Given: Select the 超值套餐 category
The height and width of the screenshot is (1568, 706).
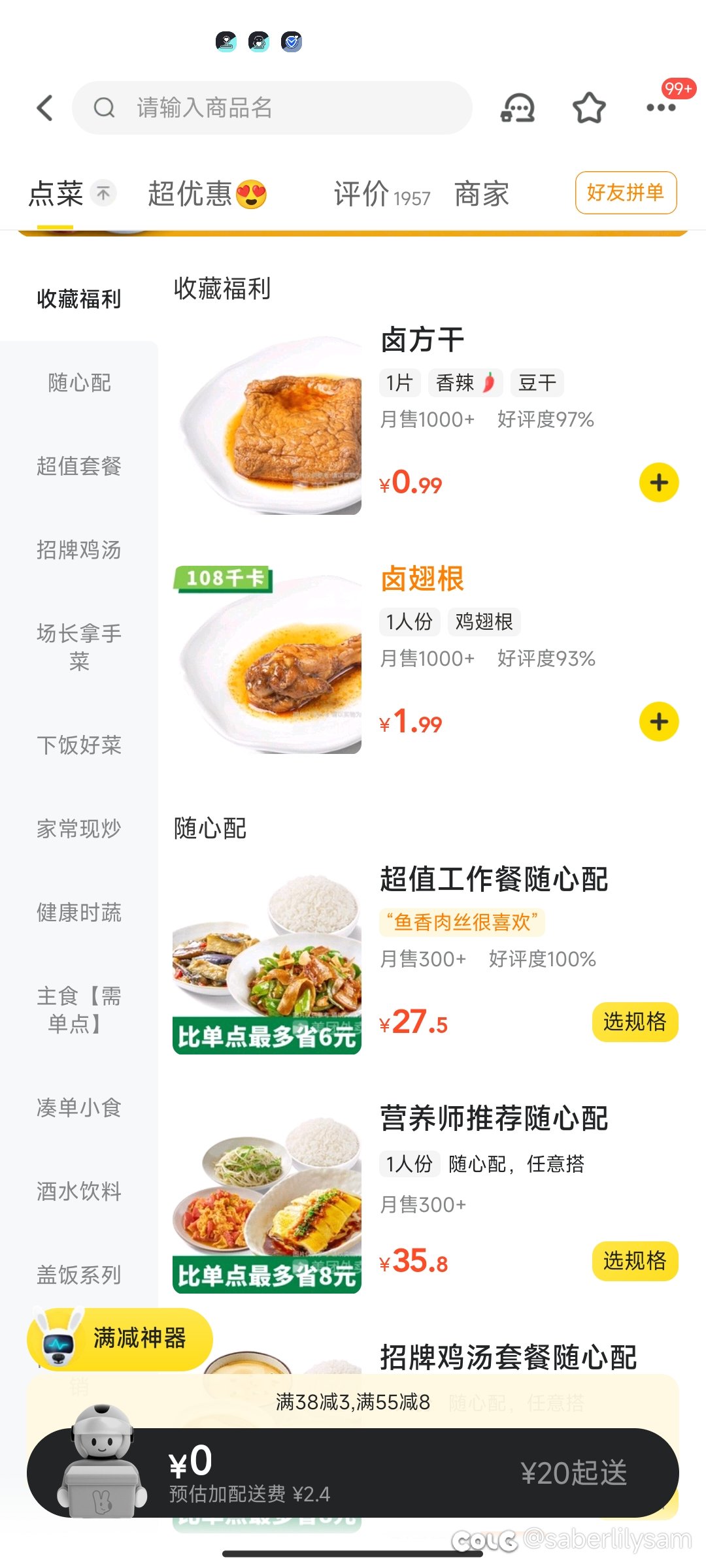Looking at the screenshot, I should coord(79,466).
